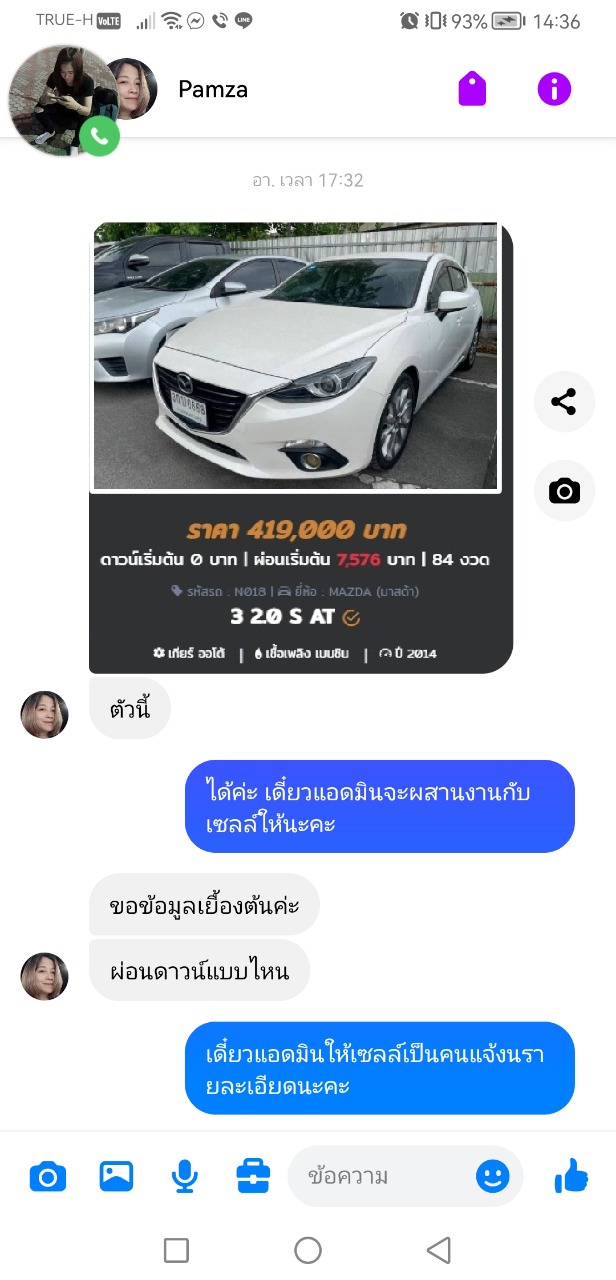The width and height of the screenshot is (616, 1280).
Task: Open the purple label tag icon
Action: point(472,89)
